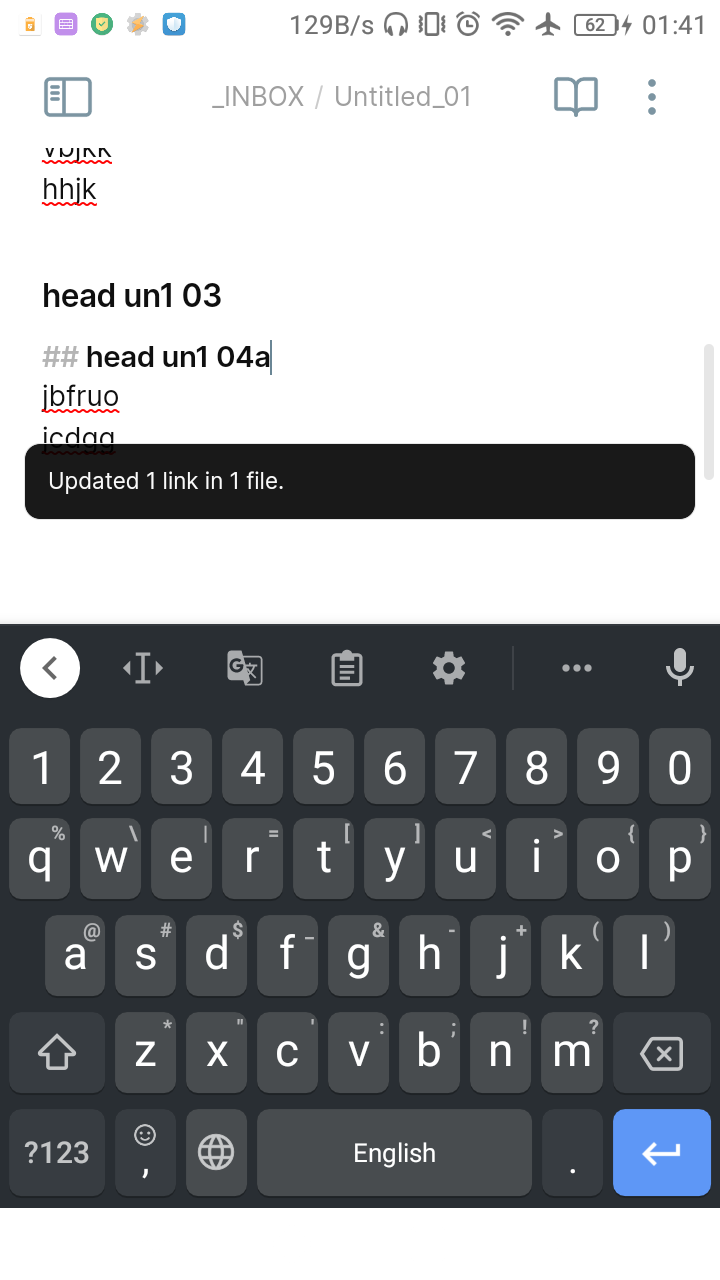Open the three-dot overflow menu
Image resolution: width=720 pixels, height=1280 pixels.
coord(652,97)
